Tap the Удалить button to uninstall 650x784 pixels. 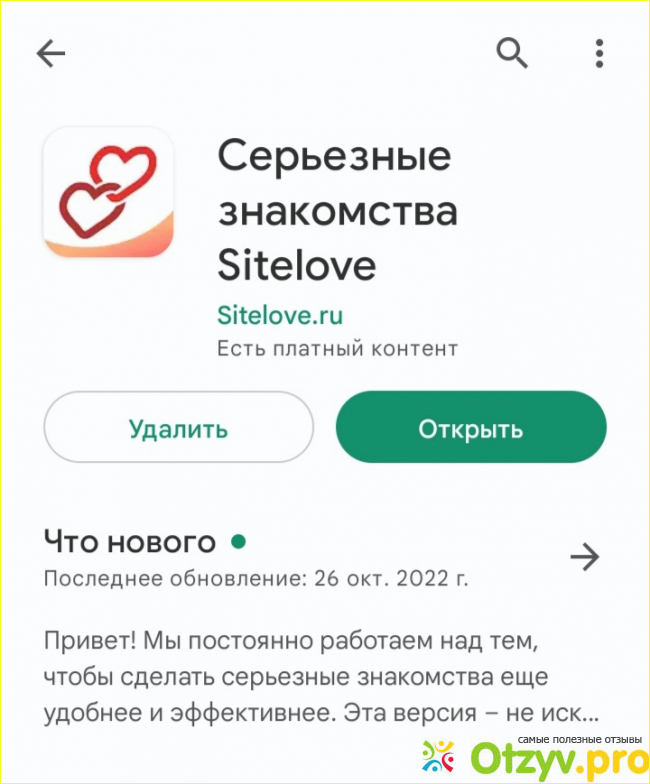point(178,428)
